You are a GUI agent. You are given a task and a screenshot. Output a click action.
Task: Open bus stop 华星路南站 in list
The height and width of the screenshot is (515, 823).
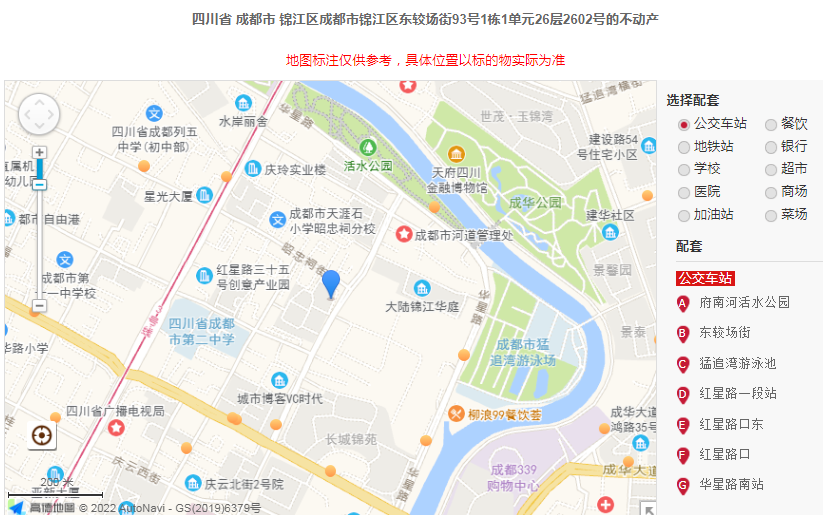pyautogui.click(x=731, y=485)
